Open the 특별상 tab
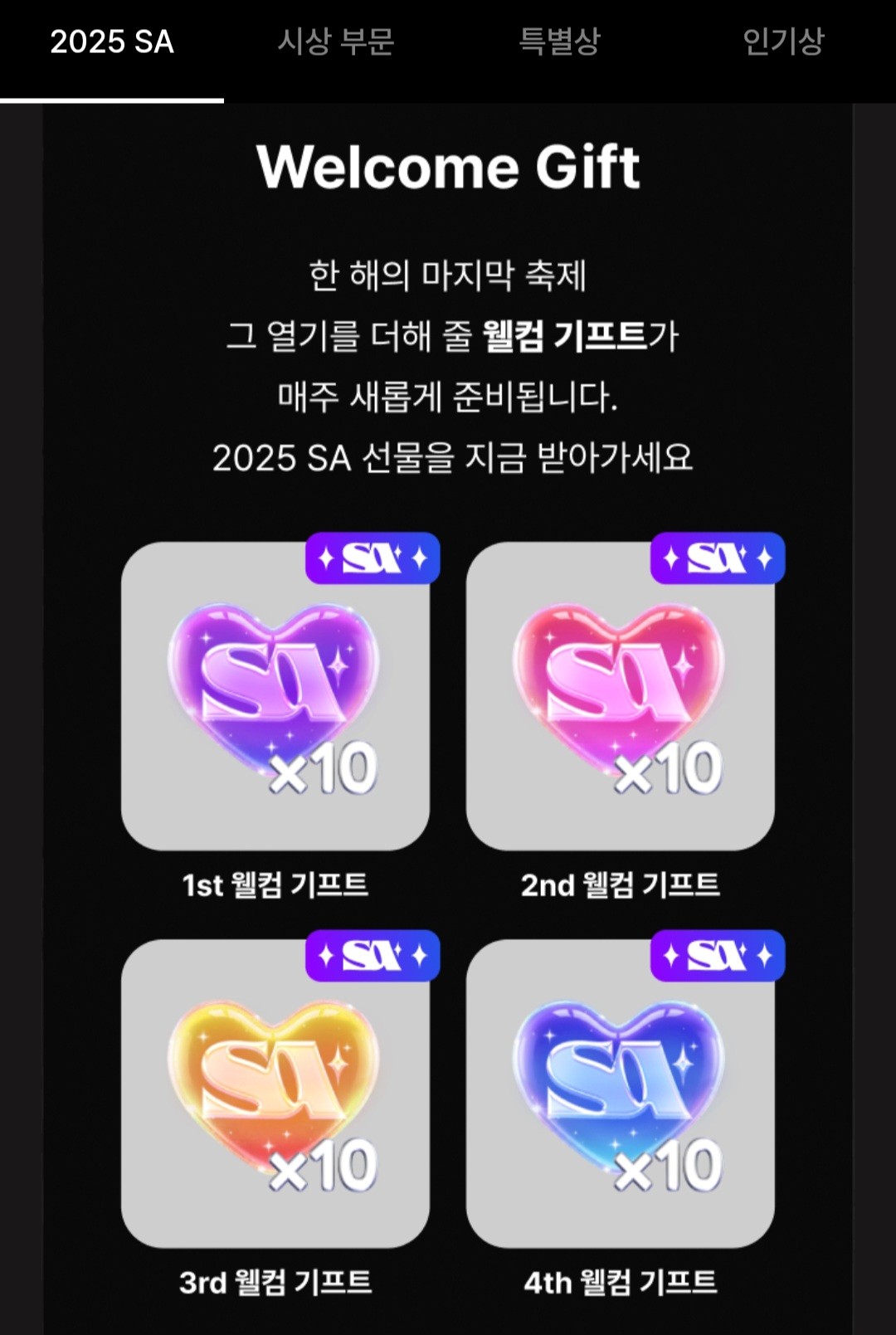The height and width of the screenshot is (1335, 896). click(560, 43)
